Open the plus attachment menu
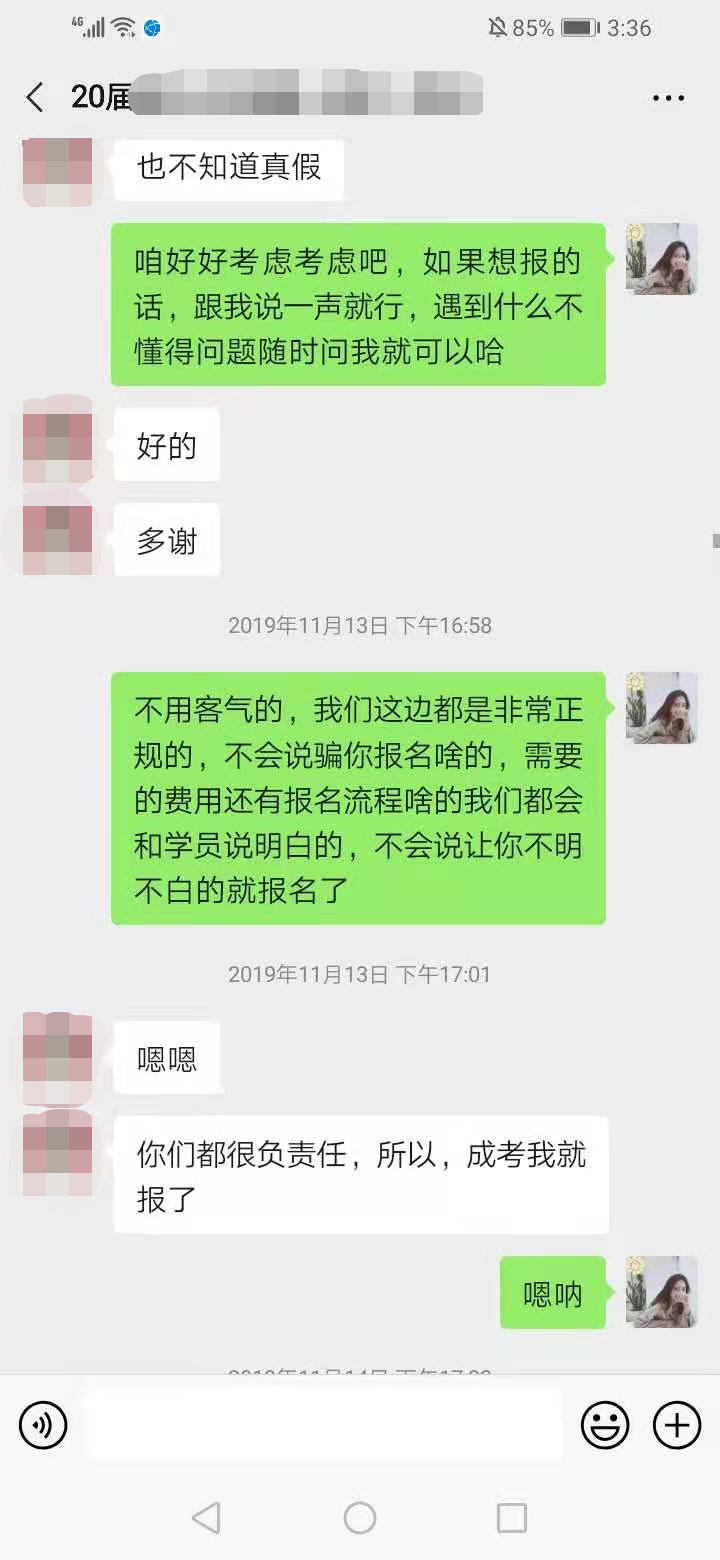This screenshot has width=720, height=1560. point(677,1425)
